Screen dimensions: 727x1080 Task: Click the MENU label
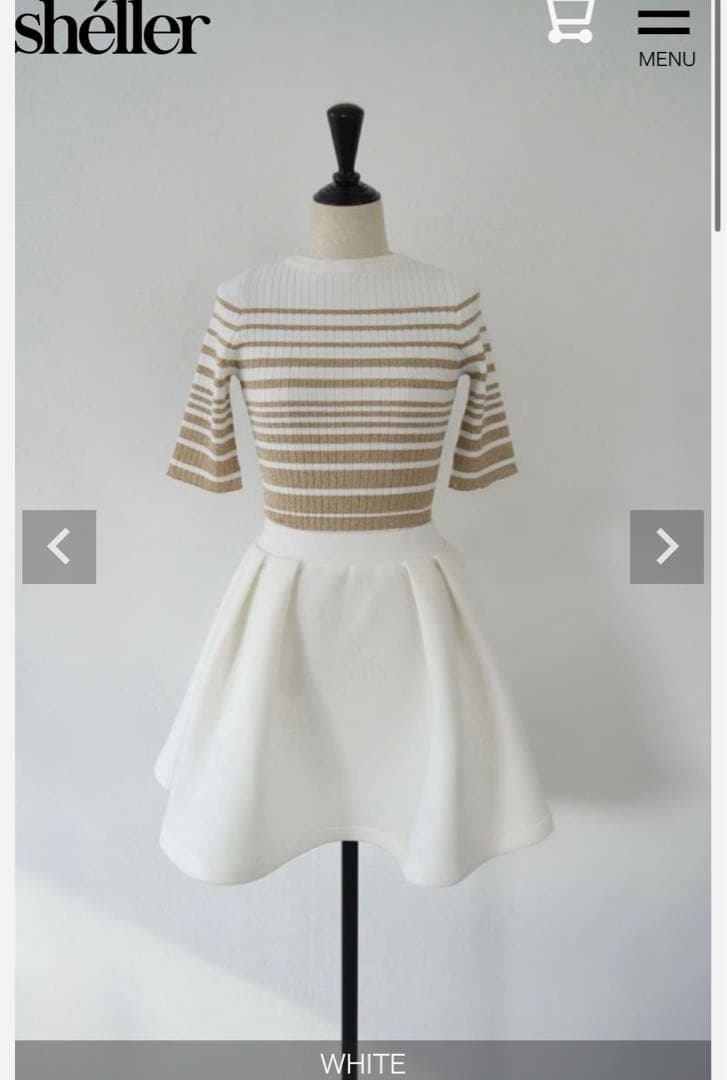667,59
